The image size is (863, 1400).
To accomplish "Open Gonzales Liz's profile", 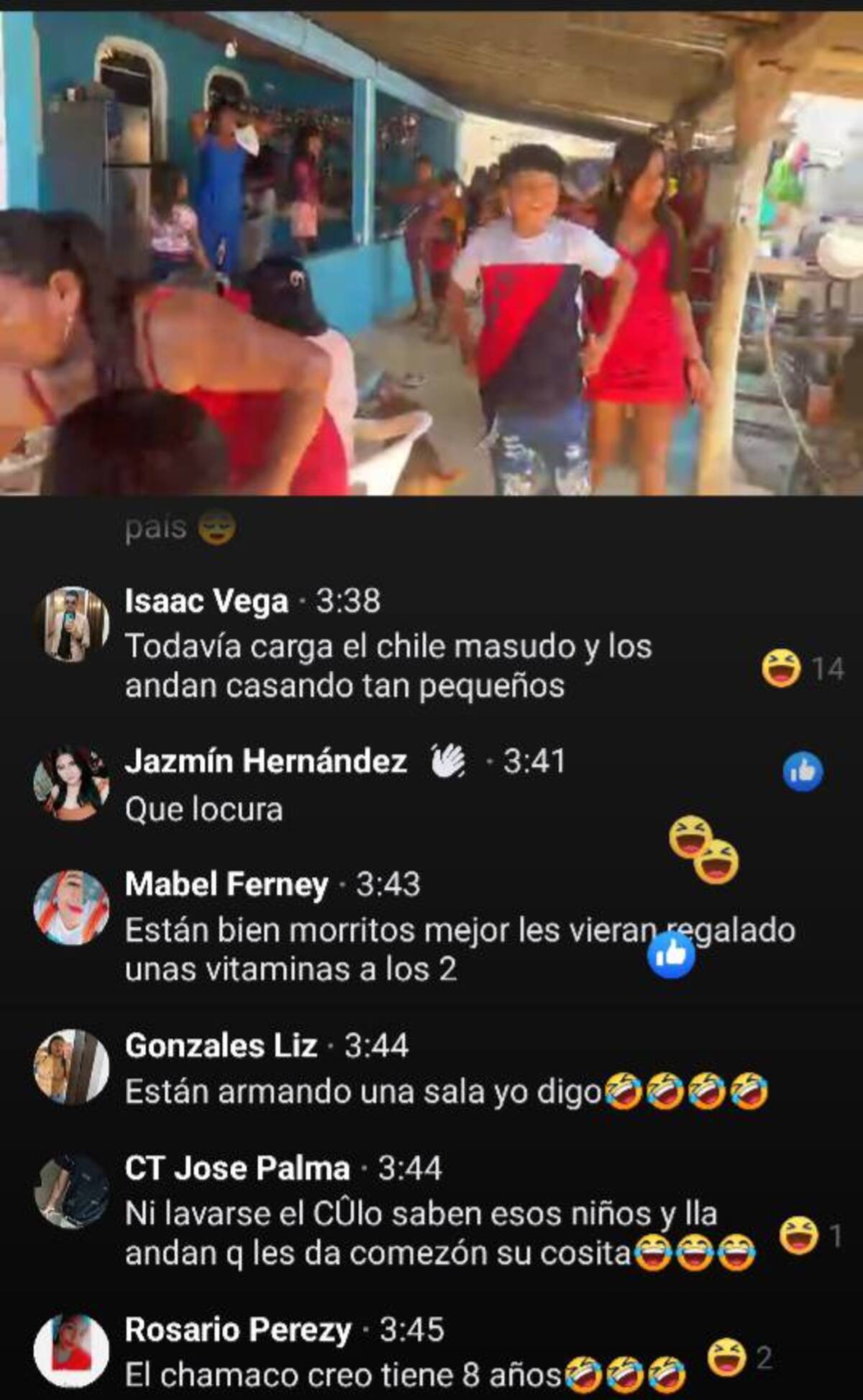I will 221,1046.
